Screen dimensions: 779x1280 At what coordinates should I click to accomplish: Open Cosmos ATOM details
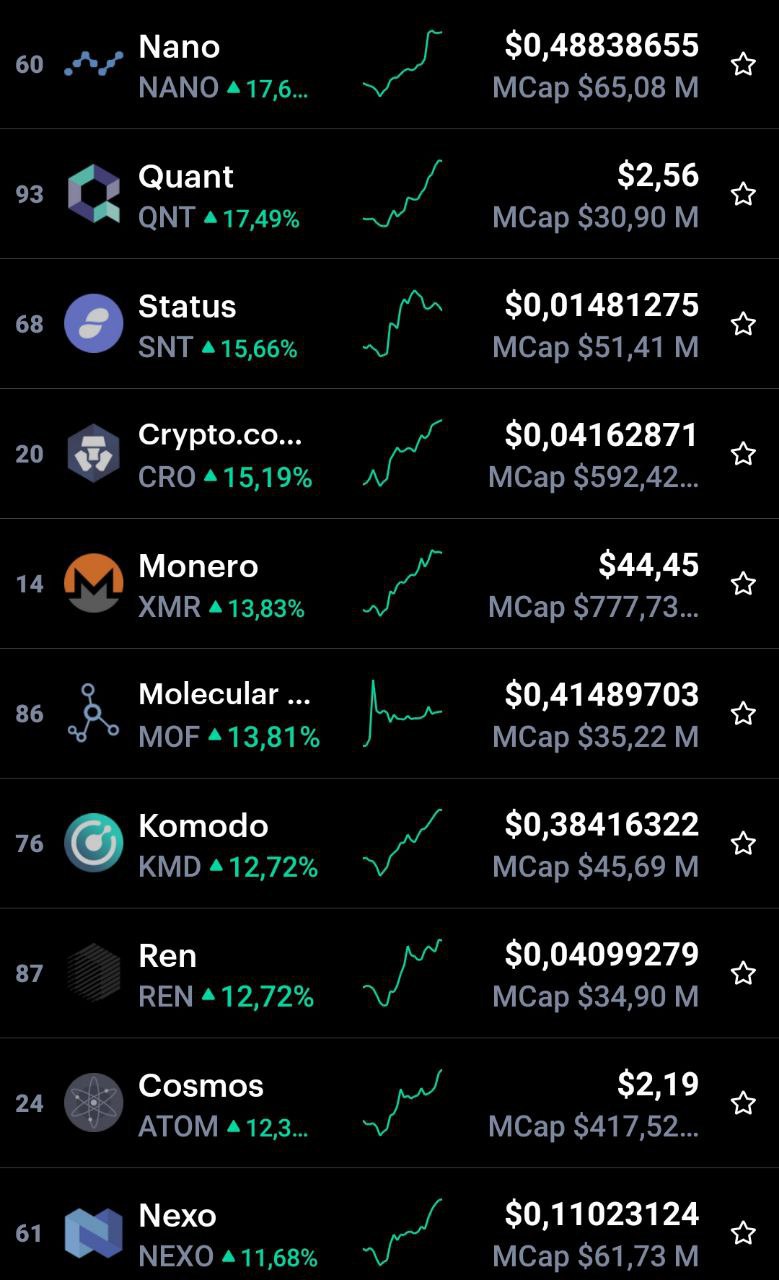point(389,1104)
